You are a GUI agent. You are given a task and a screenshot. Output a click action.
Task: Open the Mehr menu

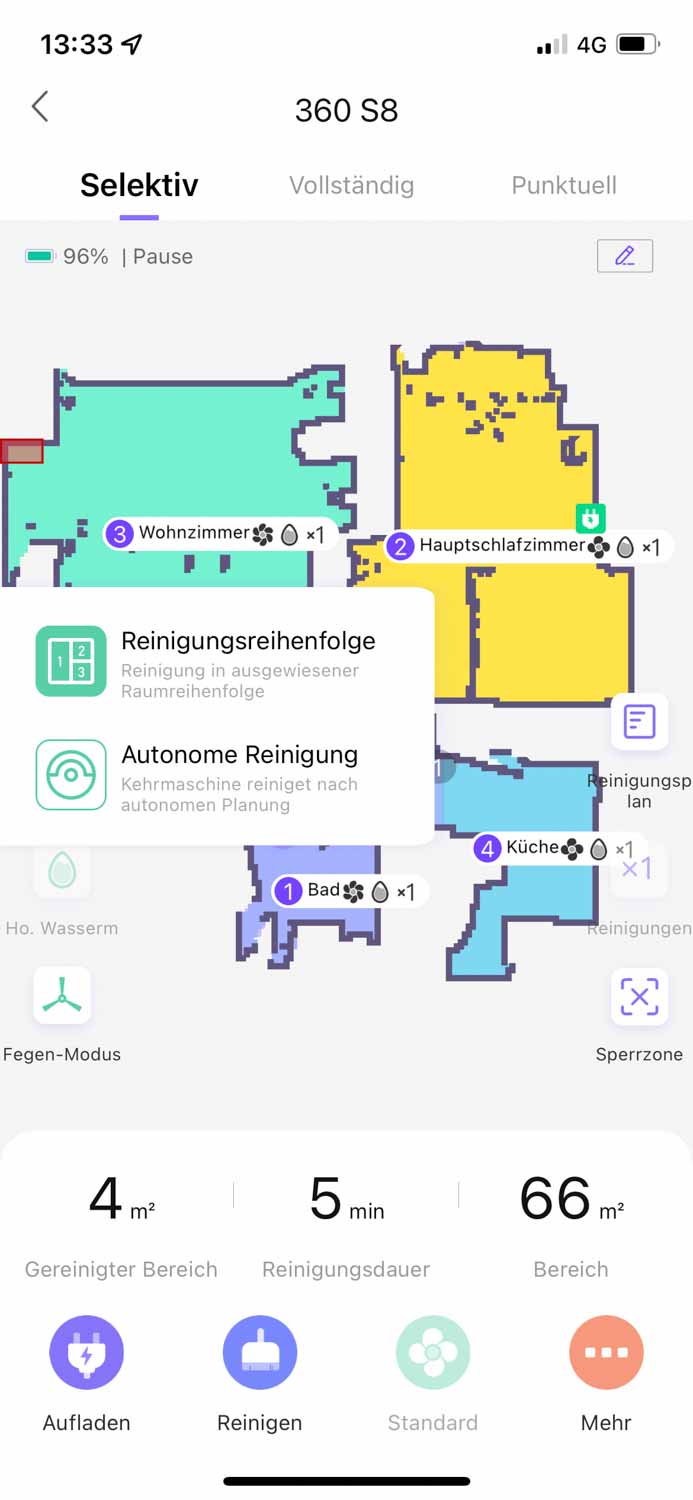click(606, 1352)
